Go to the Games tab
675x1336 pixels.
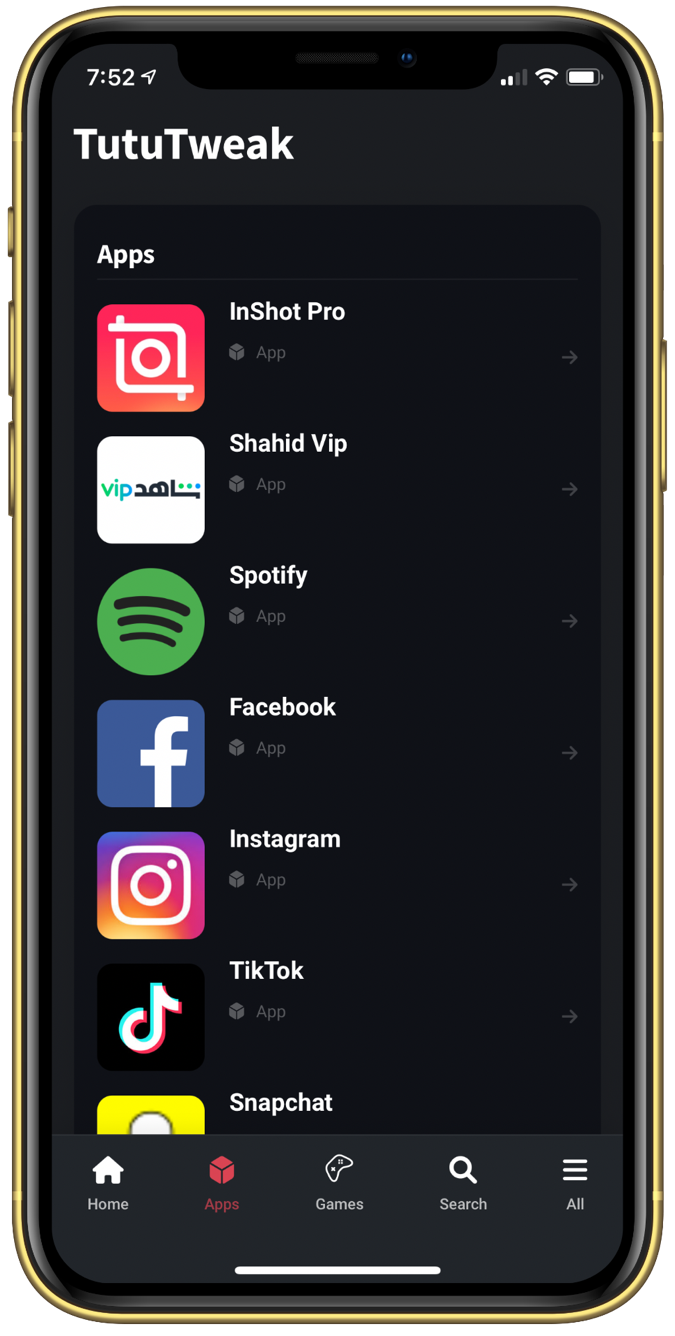(339, 1183)
